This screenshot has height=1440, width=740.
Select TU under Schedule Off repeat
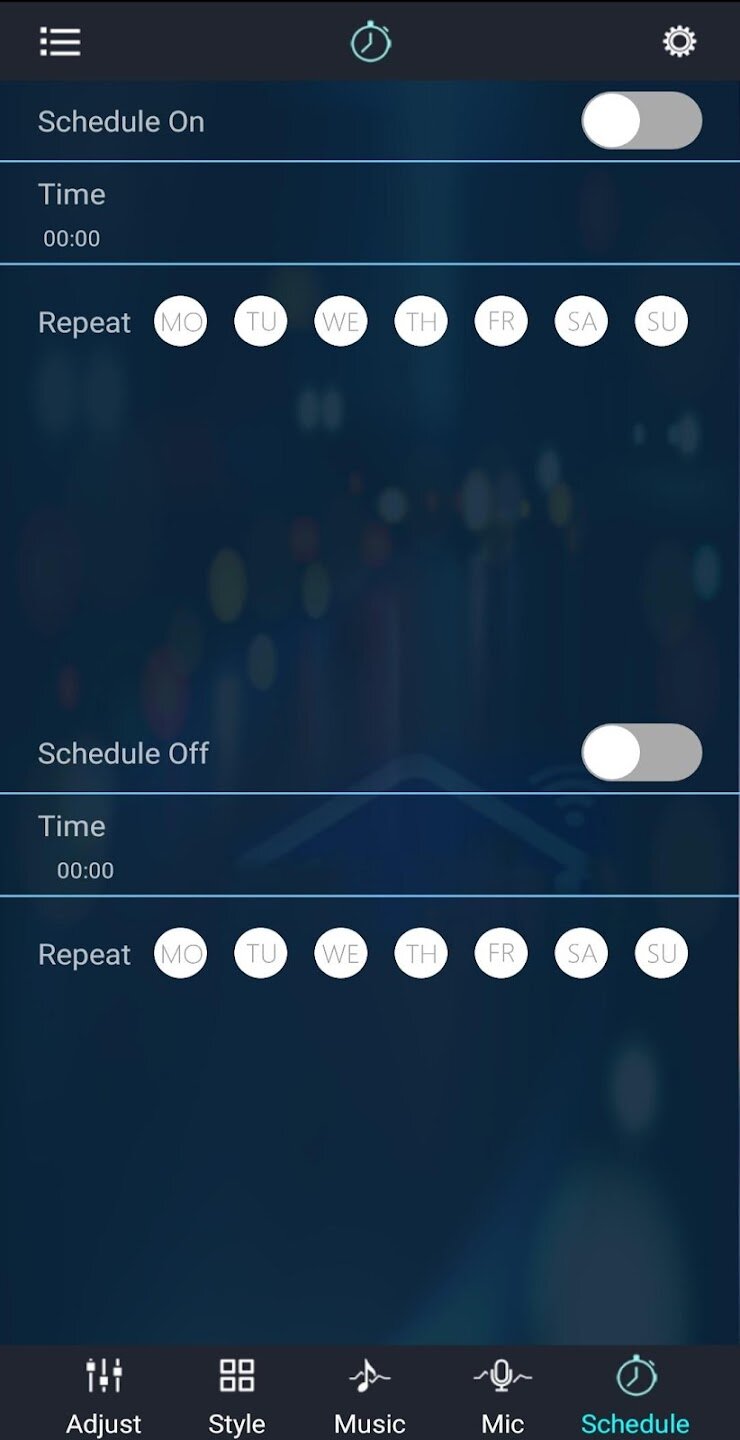(x=261, y=954)
